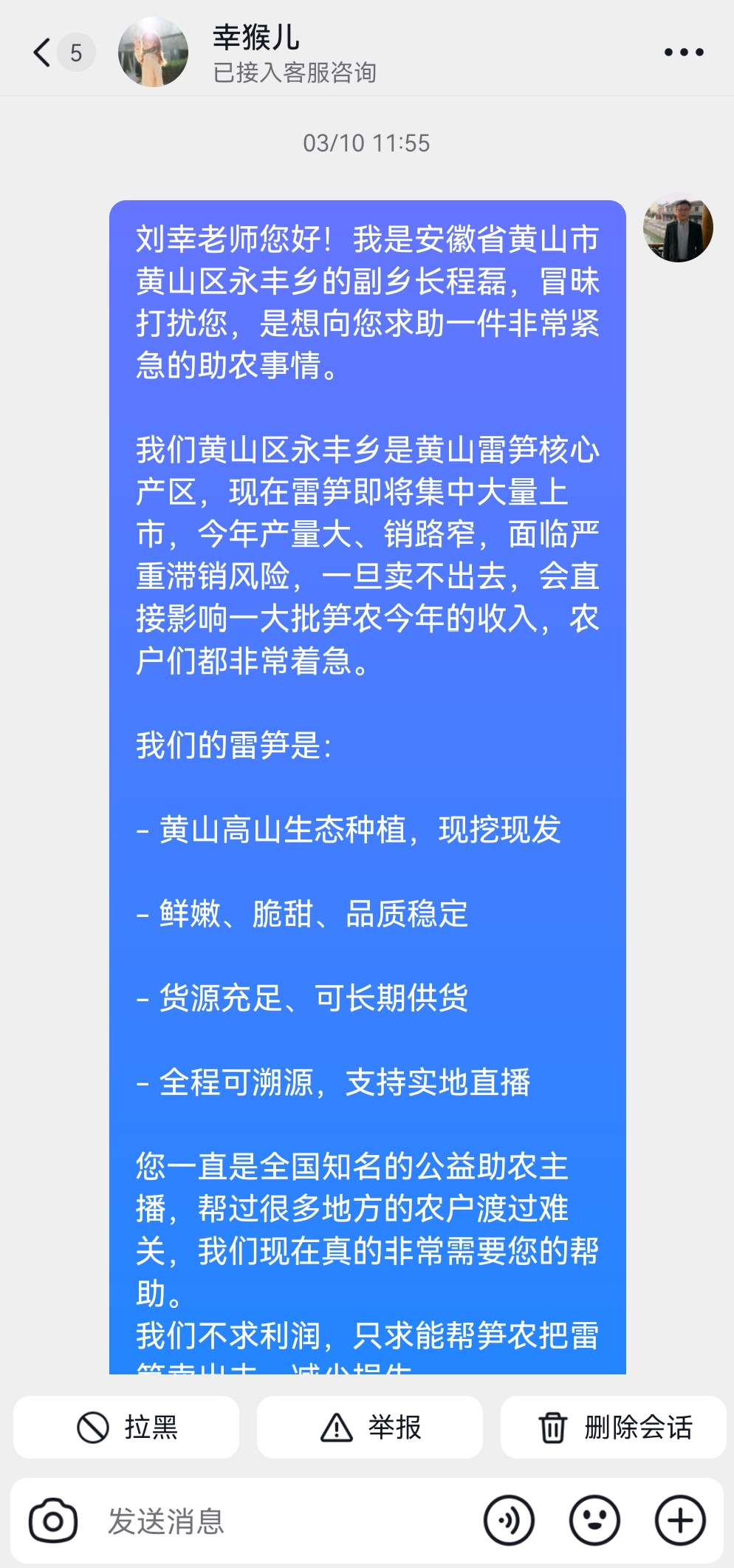This screenshot has width=734, height=1568.
Task: Open the emoji picker
Action: [x=594, y=1521]
